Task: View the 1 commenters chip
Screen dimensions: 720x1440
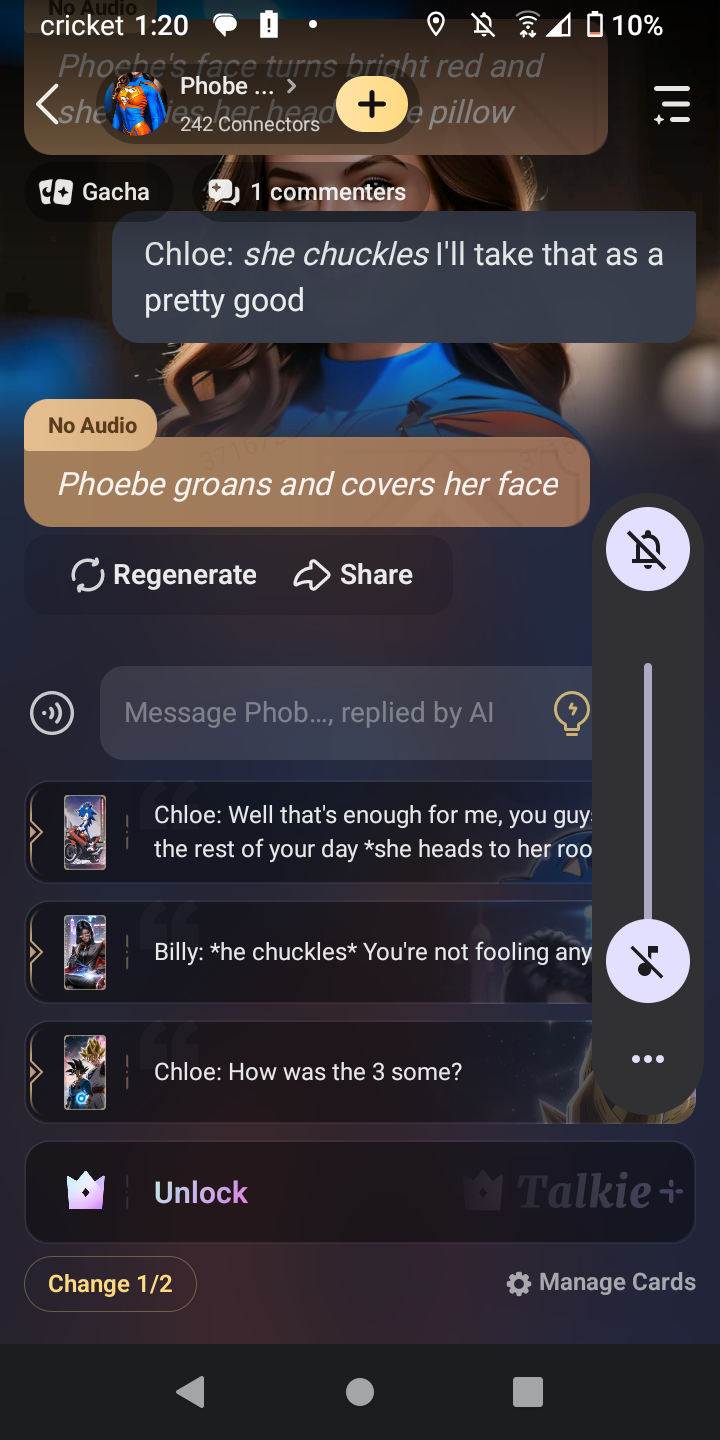Action: pyautogui.click(x=309, y=192)
